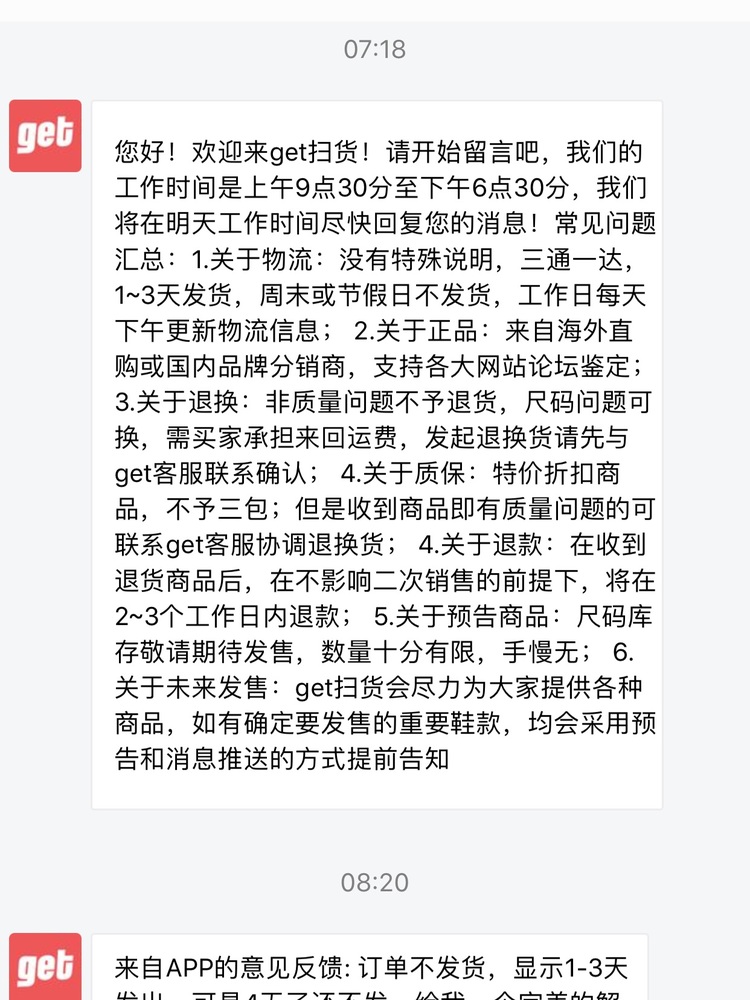
Task: Tap the get avatar beside the APP feedback message
Action: click(x=45, y=966)
